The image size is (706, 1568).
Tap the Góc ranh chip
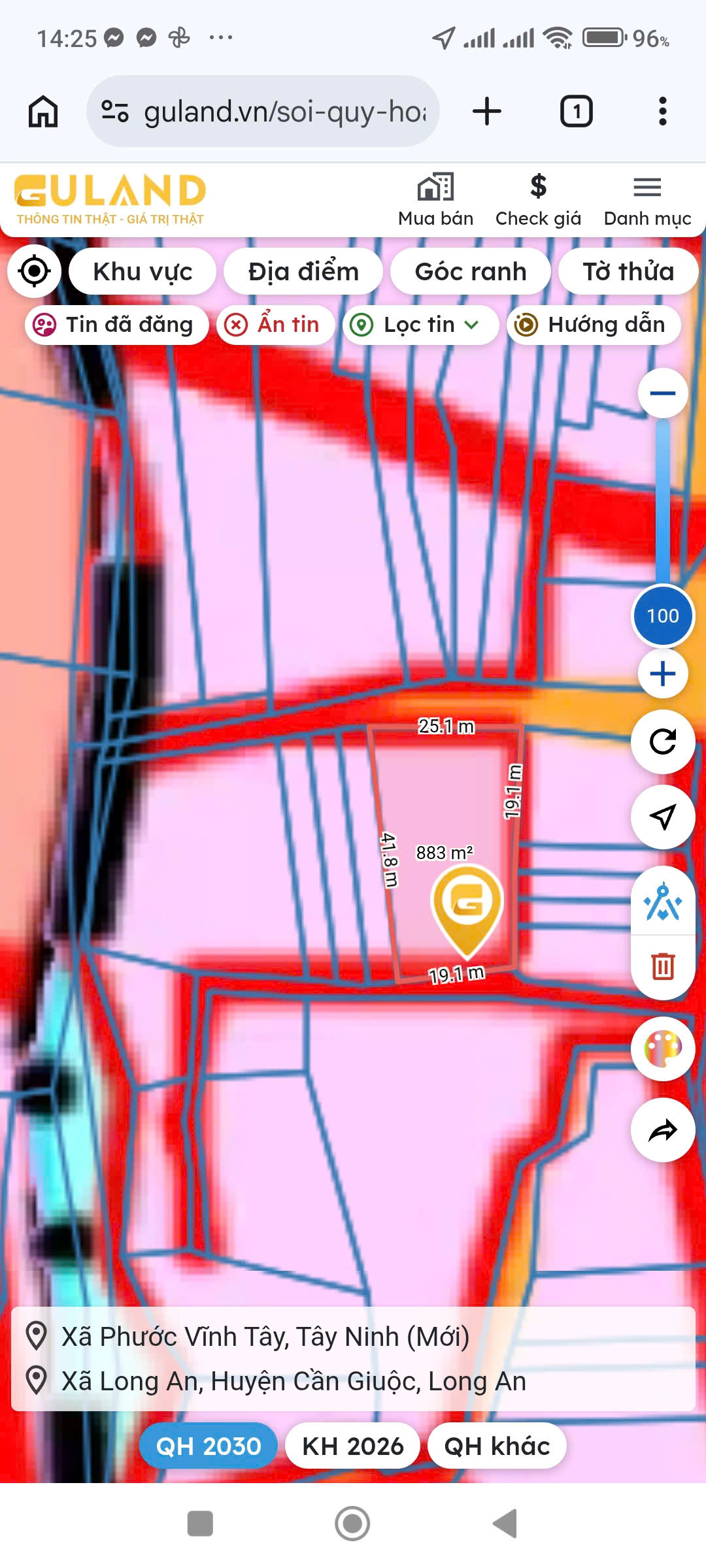click(470, 271)
